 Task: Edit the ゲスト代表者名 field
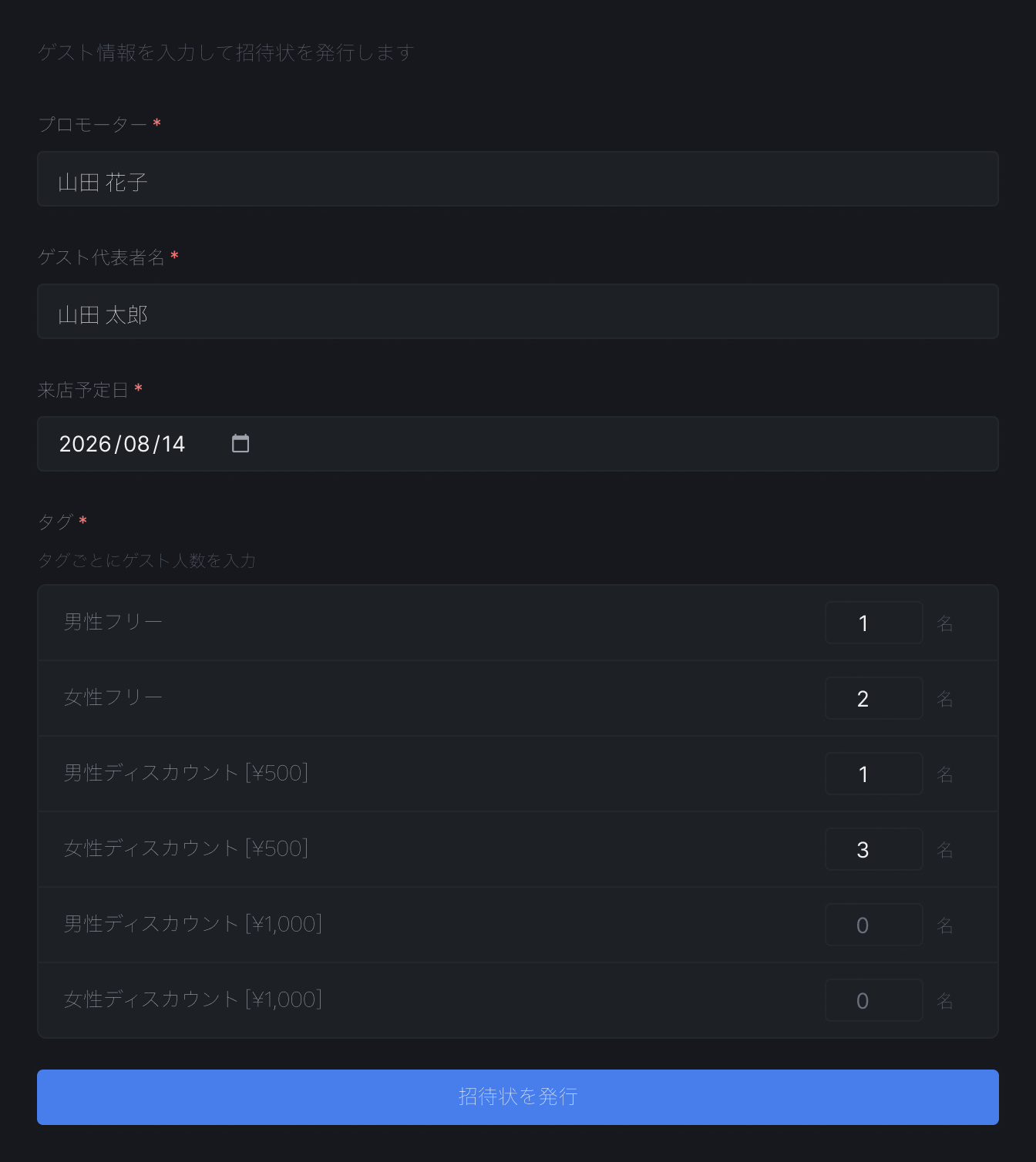click(x=517, y=311)
